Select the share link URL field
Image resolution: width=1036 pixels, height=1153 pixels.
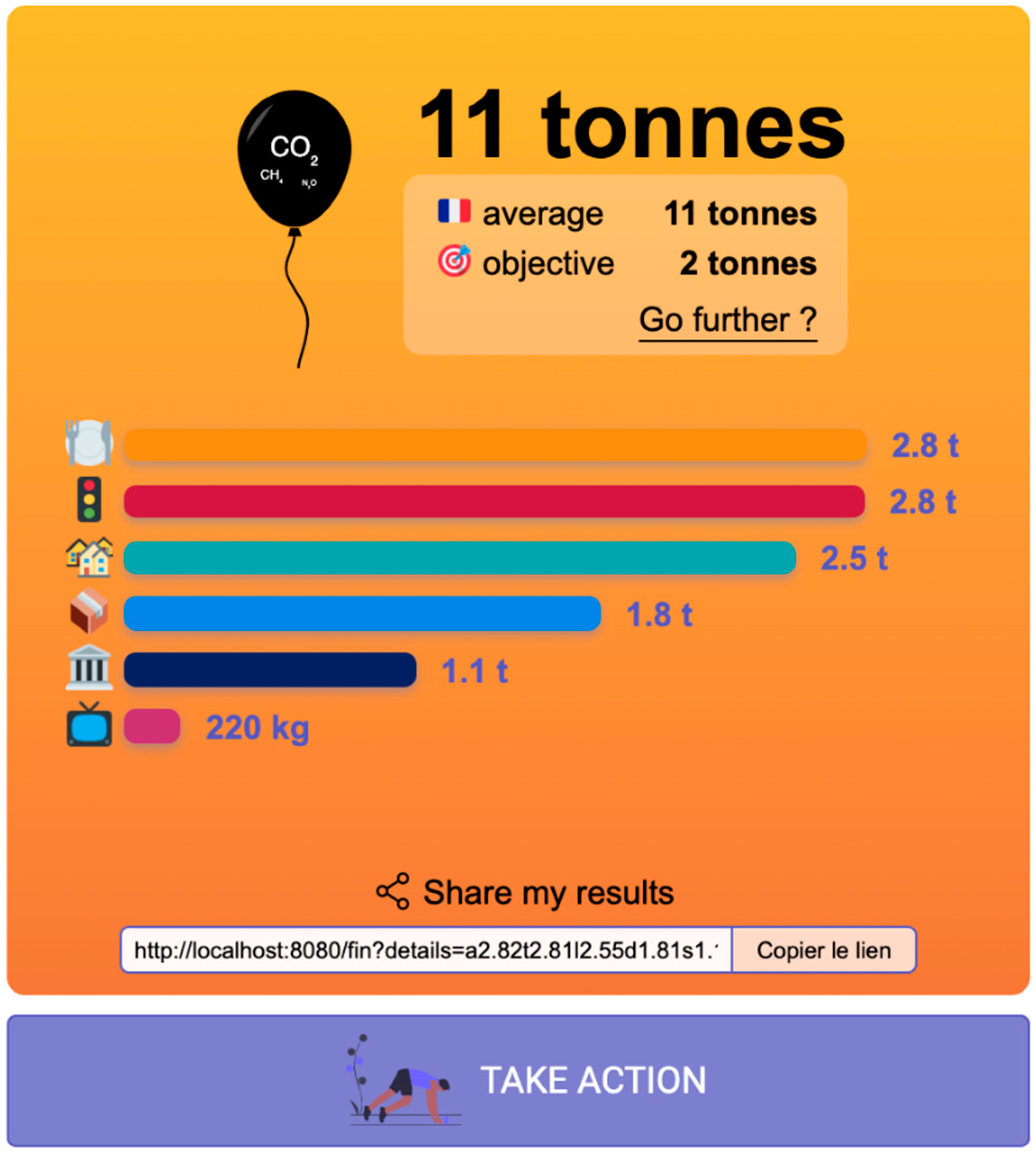pos(426,950)
